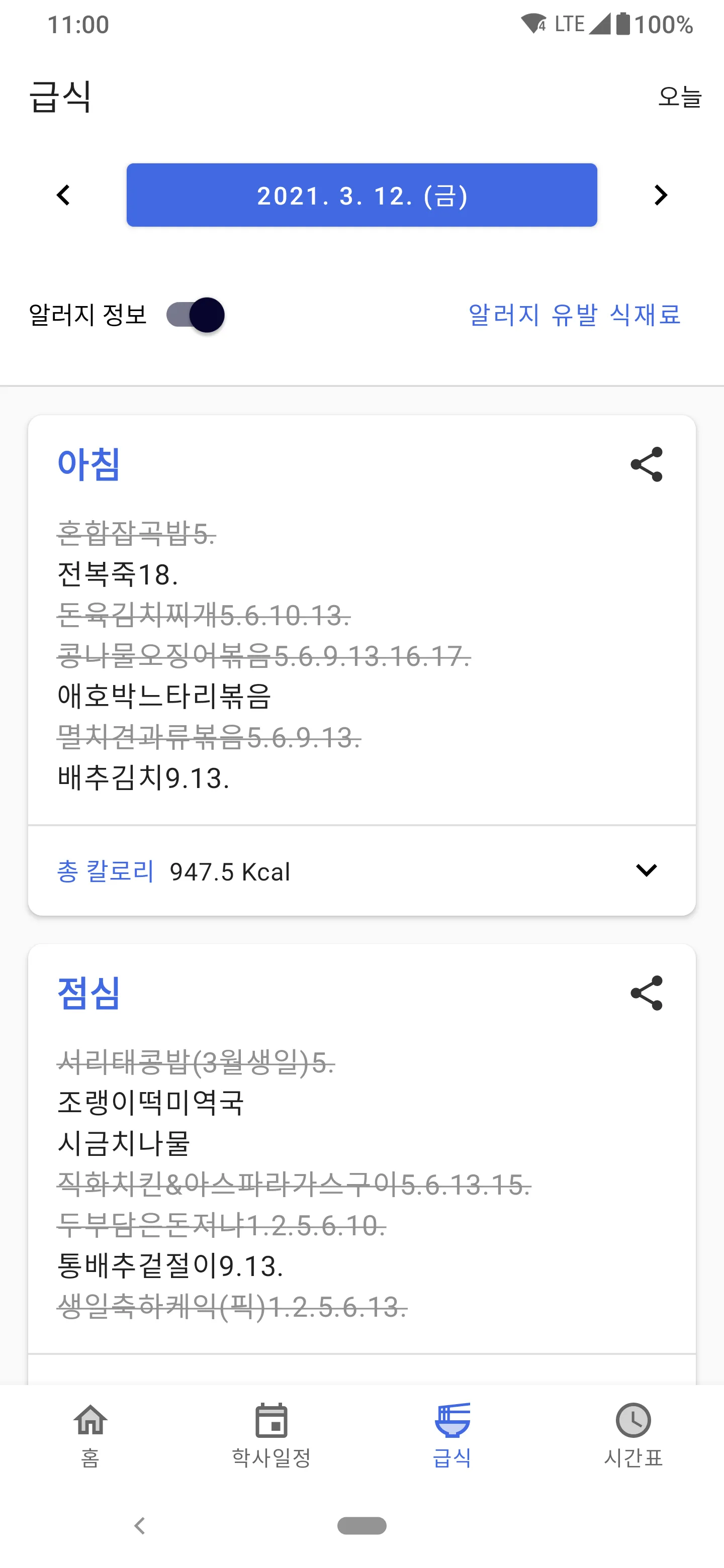
Task: Jump to today with 오늘
Action: click(x=680, y=97)
